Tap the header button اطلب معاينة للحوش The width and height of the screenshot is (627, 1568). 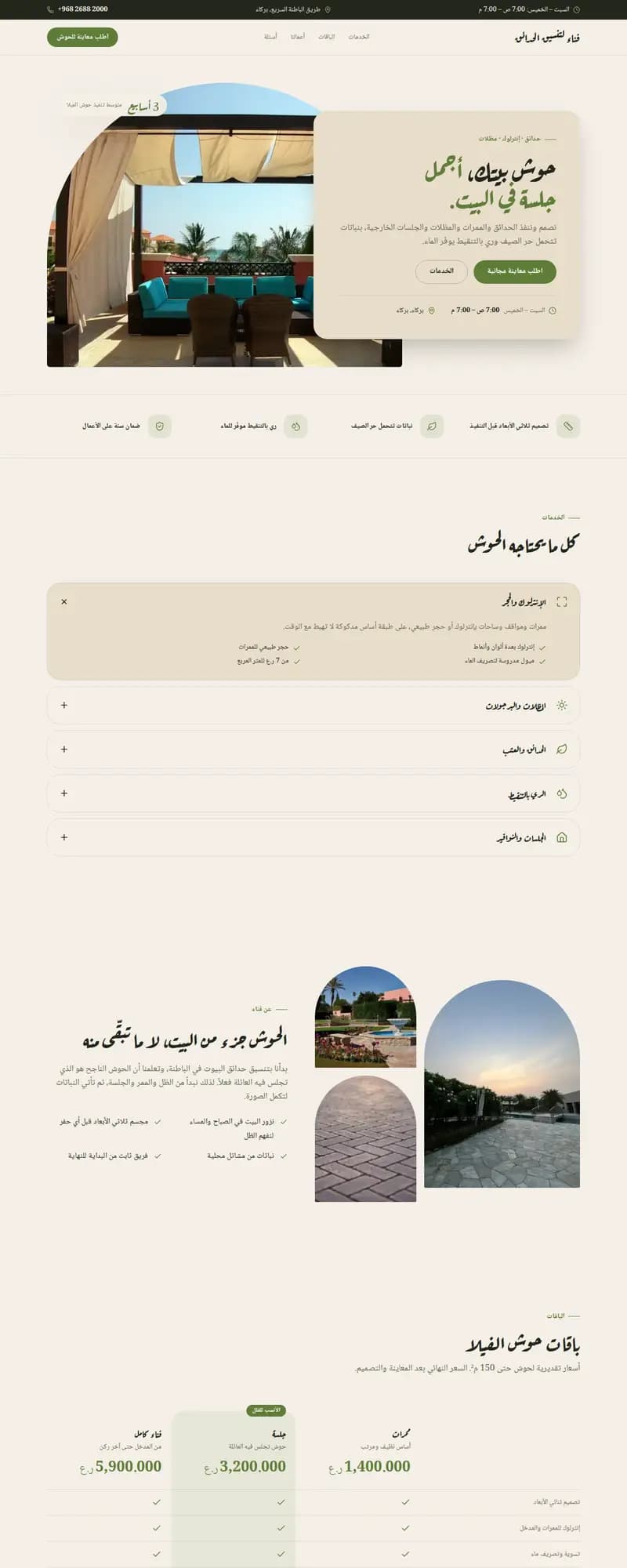(x=82, y=37)
